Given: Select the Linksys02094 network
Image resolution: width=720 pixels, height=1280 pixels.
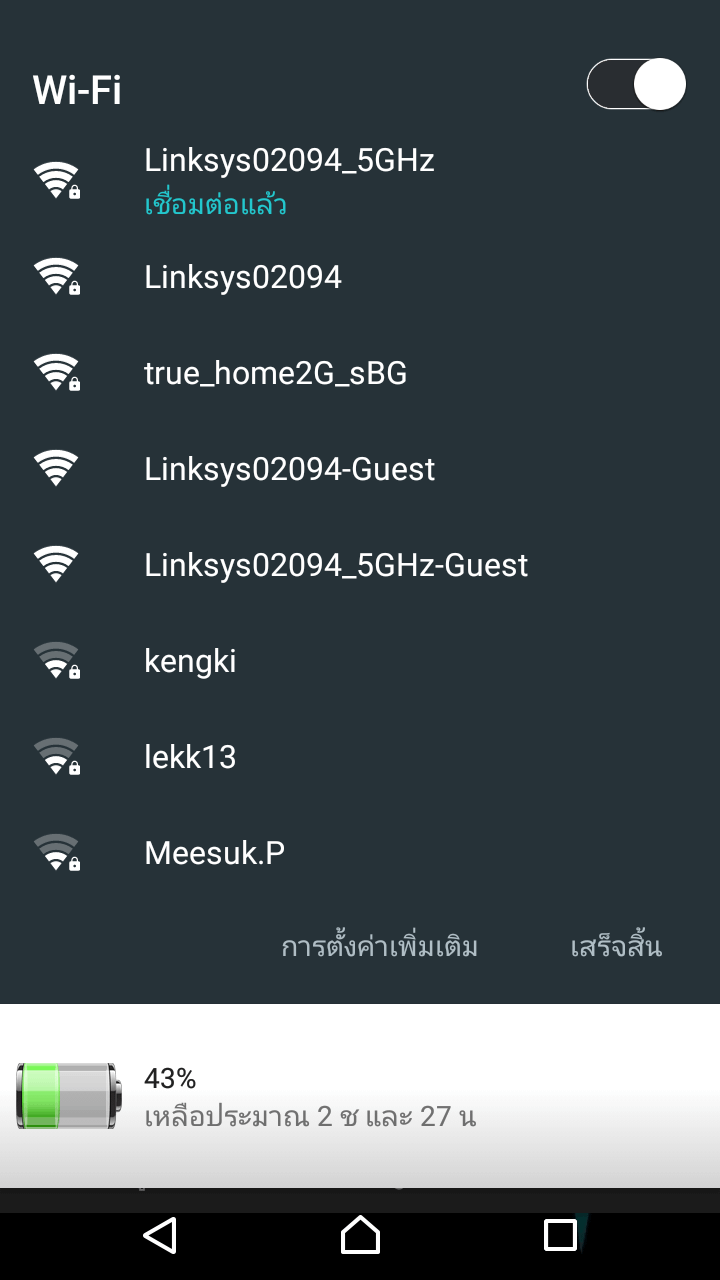Looking at the screenshot, I should pos(360,277).
